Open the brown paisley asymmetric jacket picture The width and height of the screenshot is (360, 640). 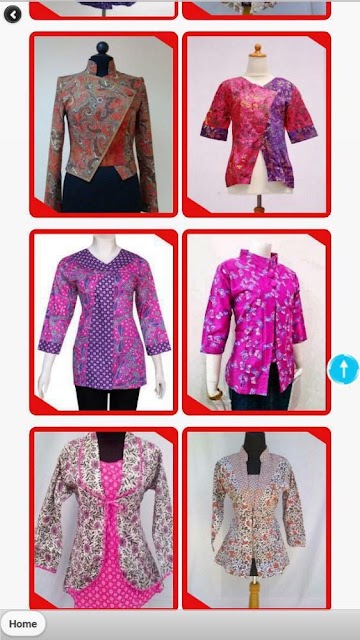(x=104, y=124)
